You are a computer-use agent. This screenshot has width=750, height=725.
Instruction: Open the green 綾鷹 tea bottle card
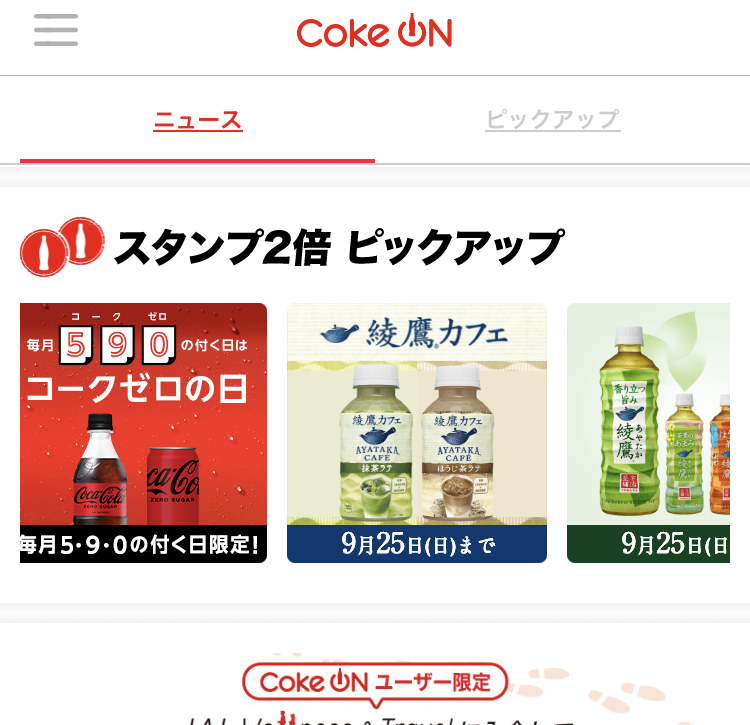tap(648, 432)
